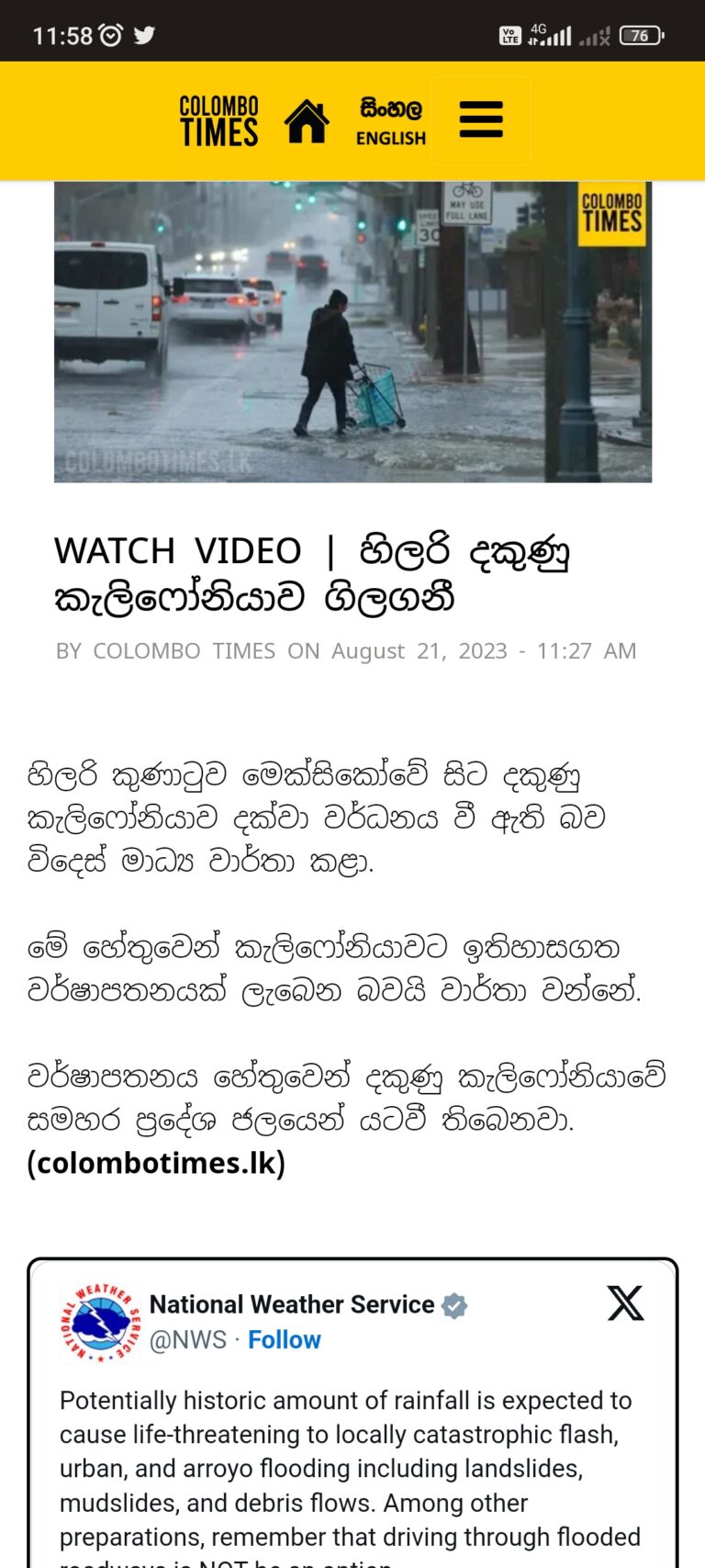Open the National Weather Service profile name
Viewport: 705px width, 1568px height.
(x=291, y=1304)
